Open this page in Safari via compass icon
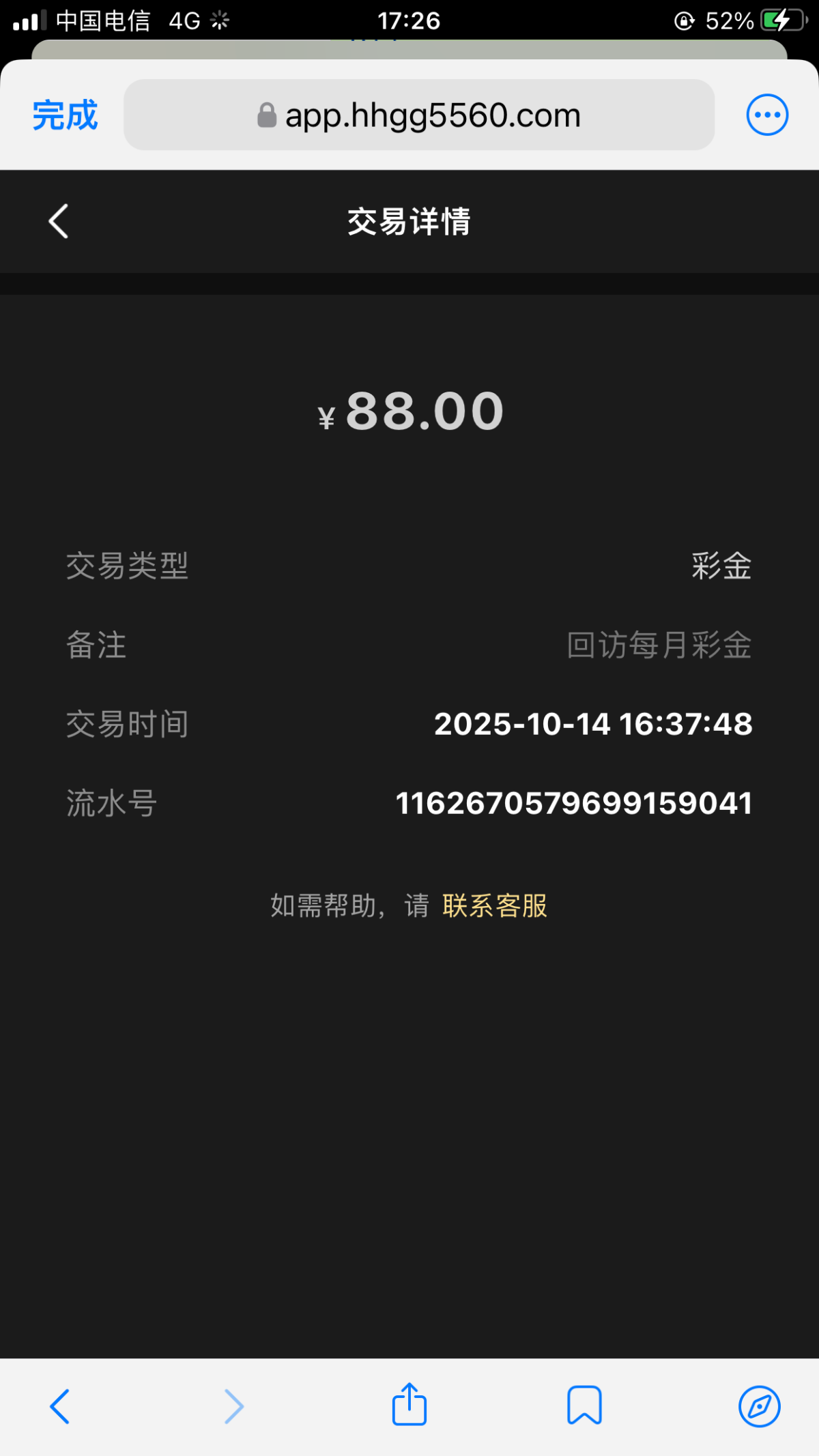This screenshot has height=1456, width=819. point(759,1406)
